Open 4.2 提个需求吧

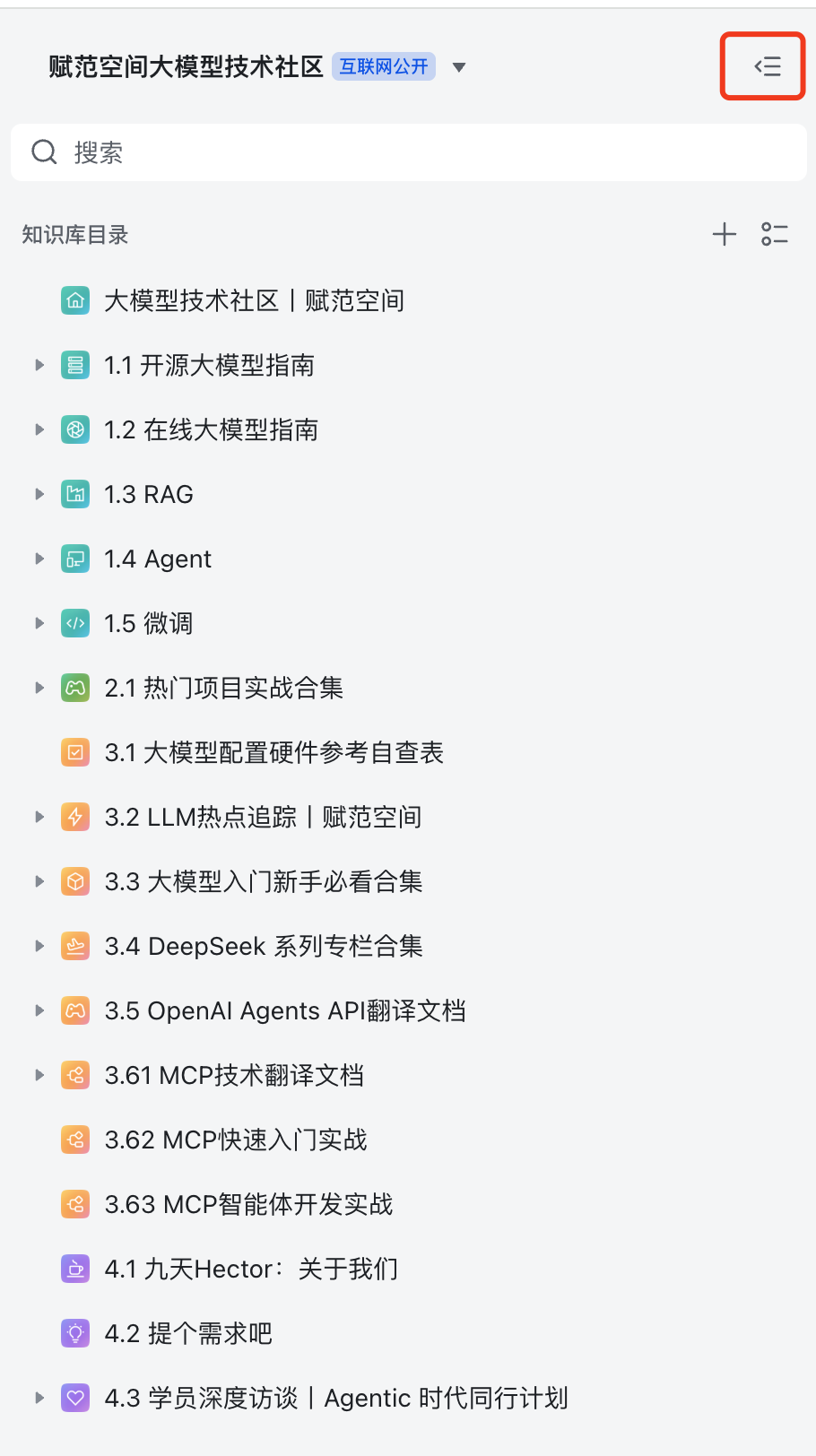188,1333
